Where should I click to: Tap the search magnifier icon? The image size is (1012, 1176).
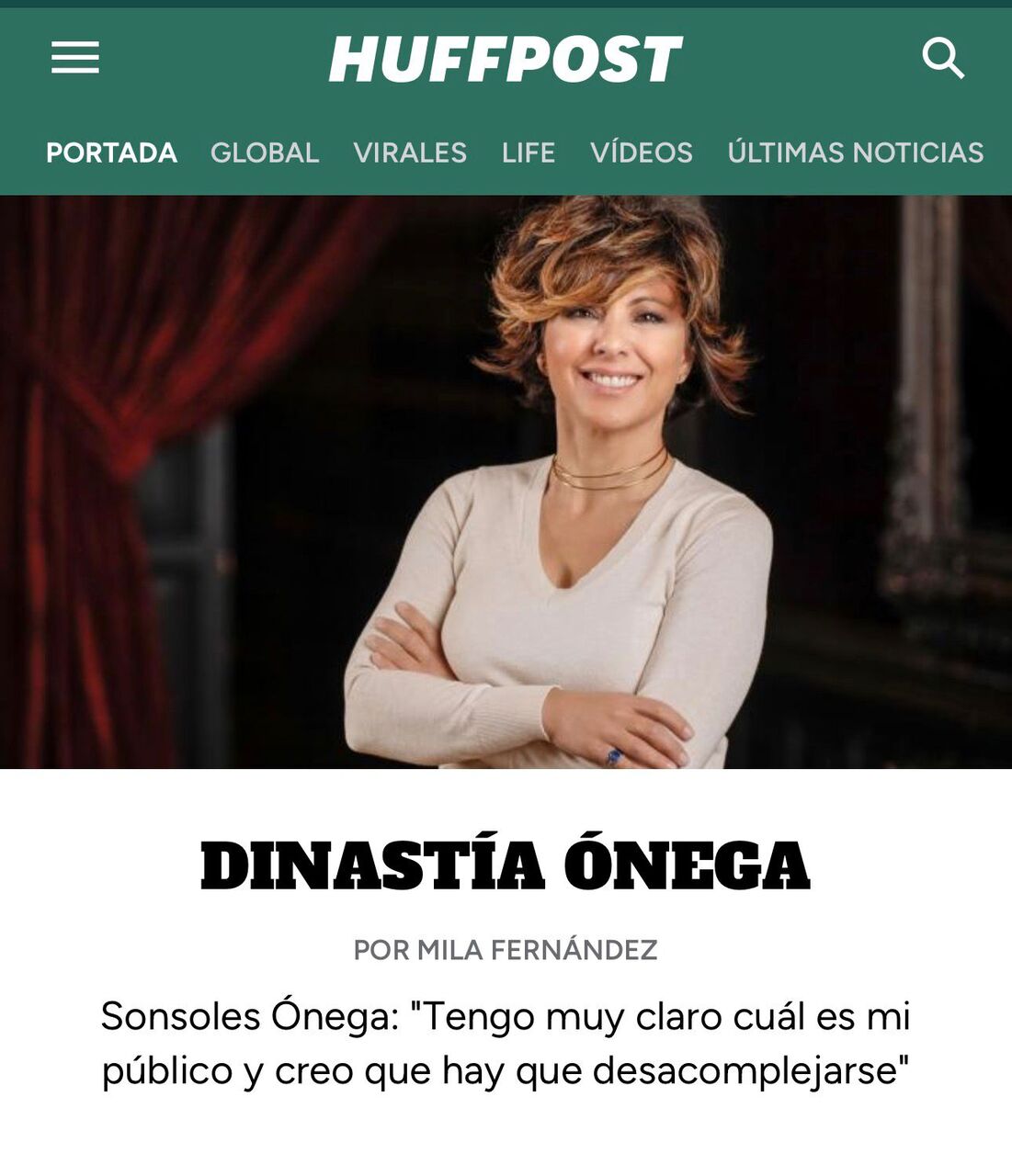click(x=942, y=59)
